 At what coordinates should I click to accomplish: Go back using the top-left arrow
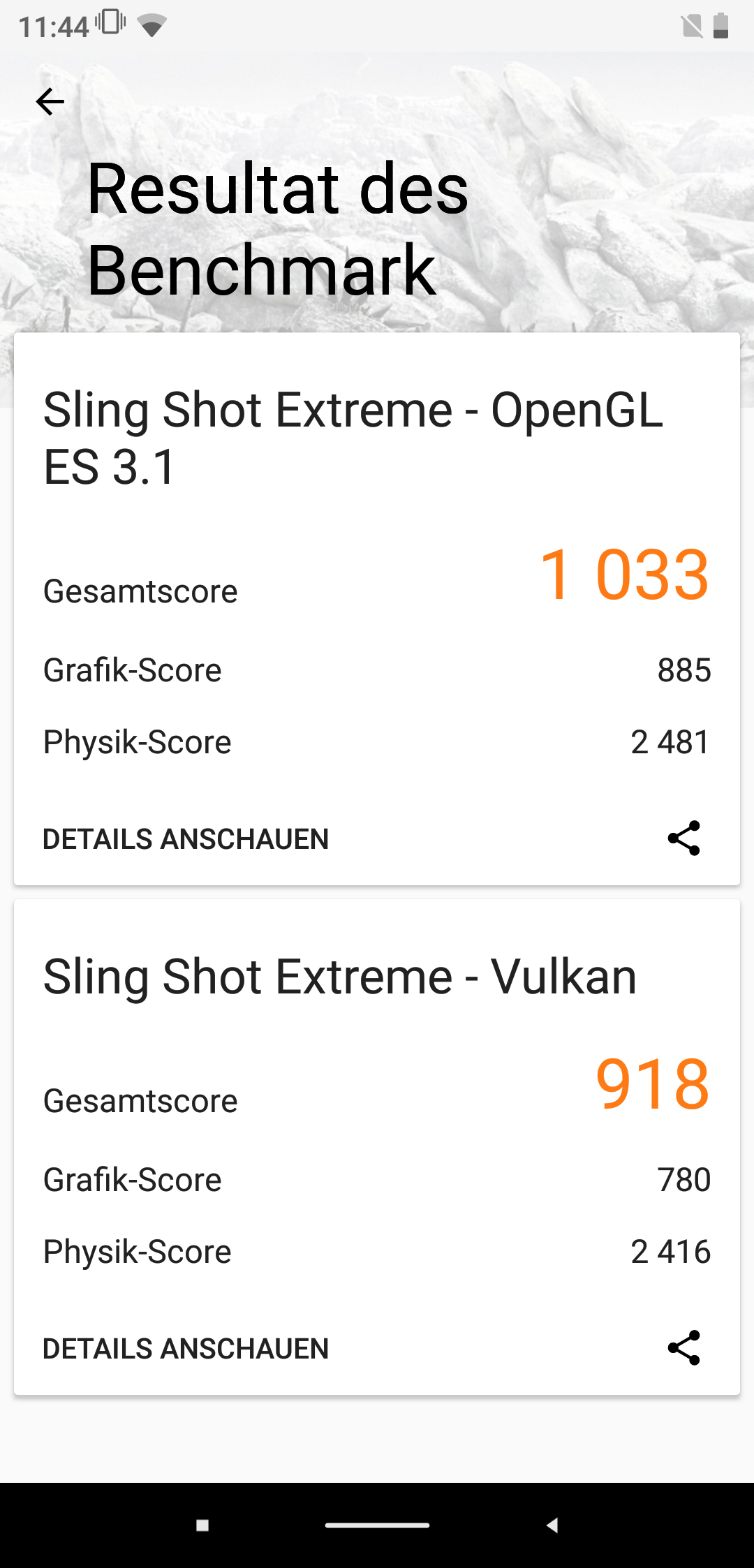(50, 102)
